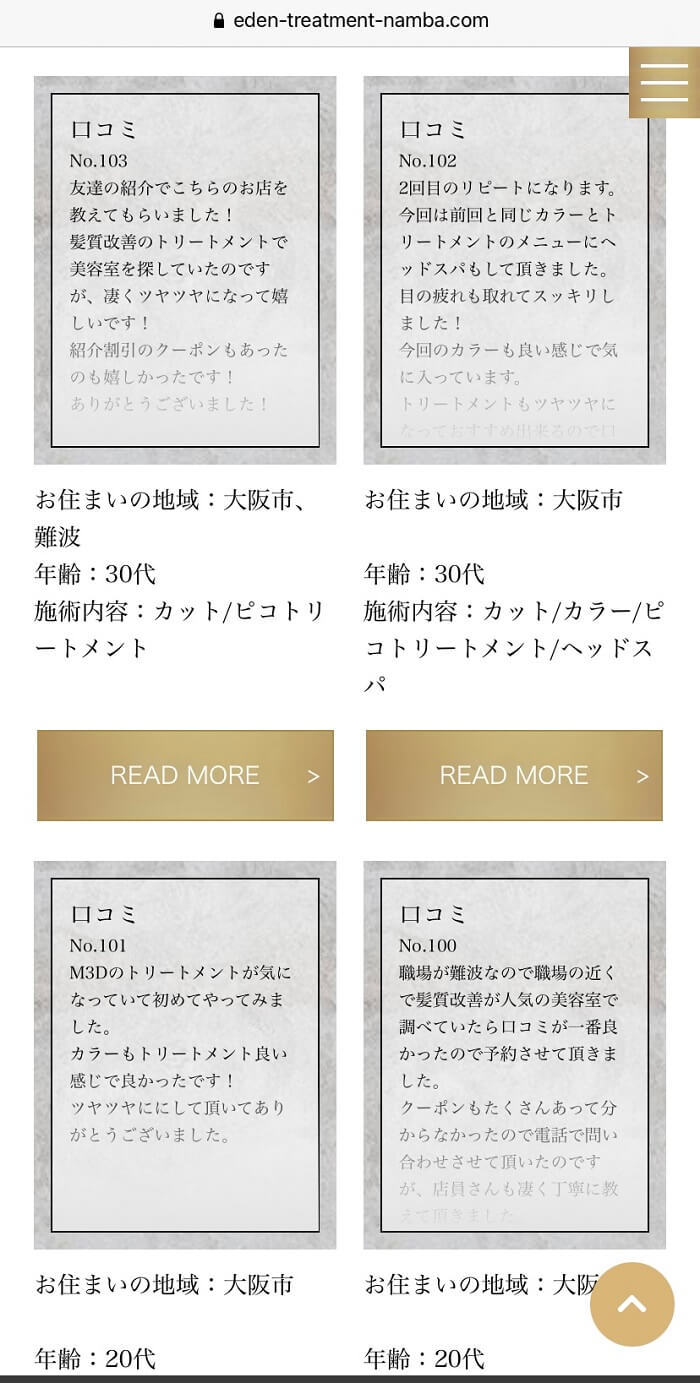Open review card No.100
The image size is (700, 1383).
click(x=514, y=1055)
